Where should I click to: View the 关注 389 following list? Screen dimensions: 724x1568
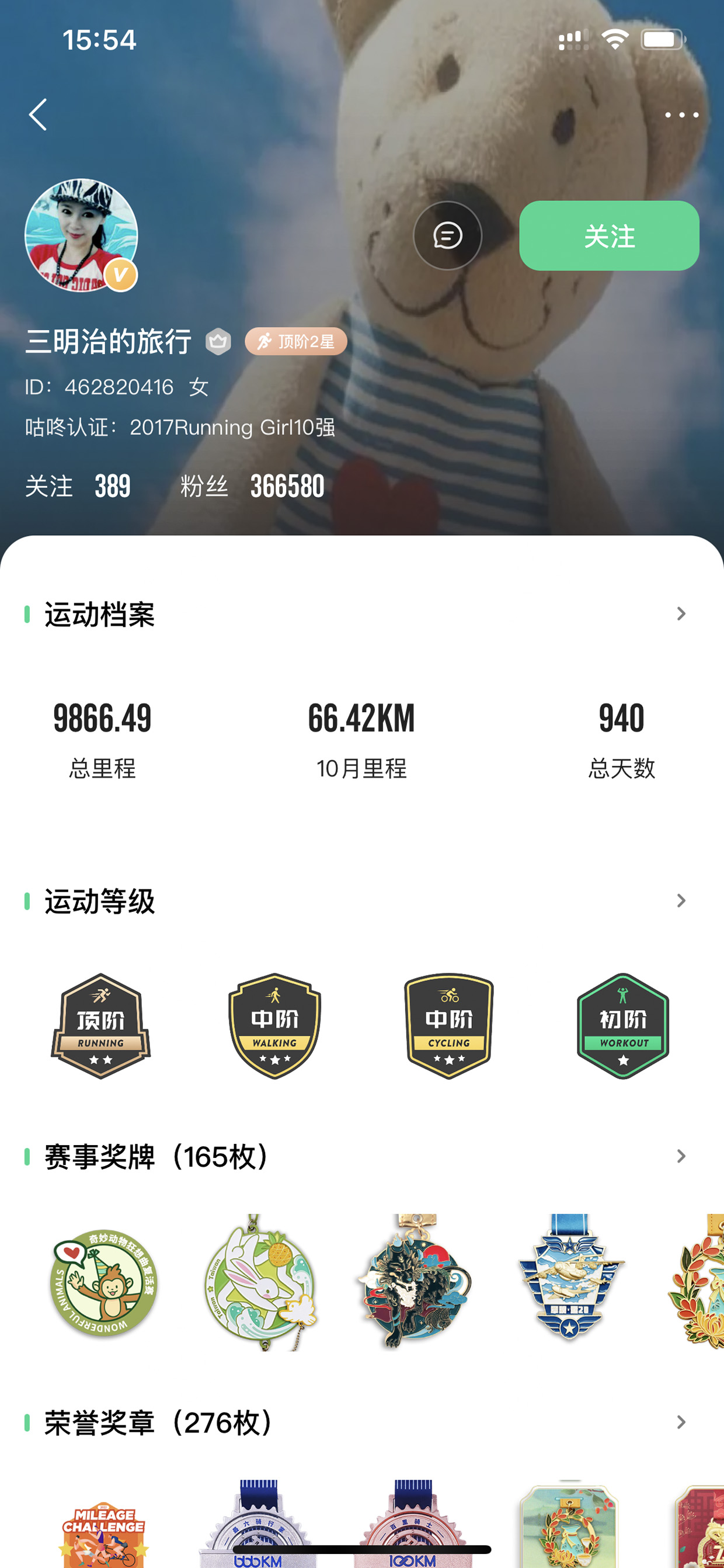tap(78, 486)
